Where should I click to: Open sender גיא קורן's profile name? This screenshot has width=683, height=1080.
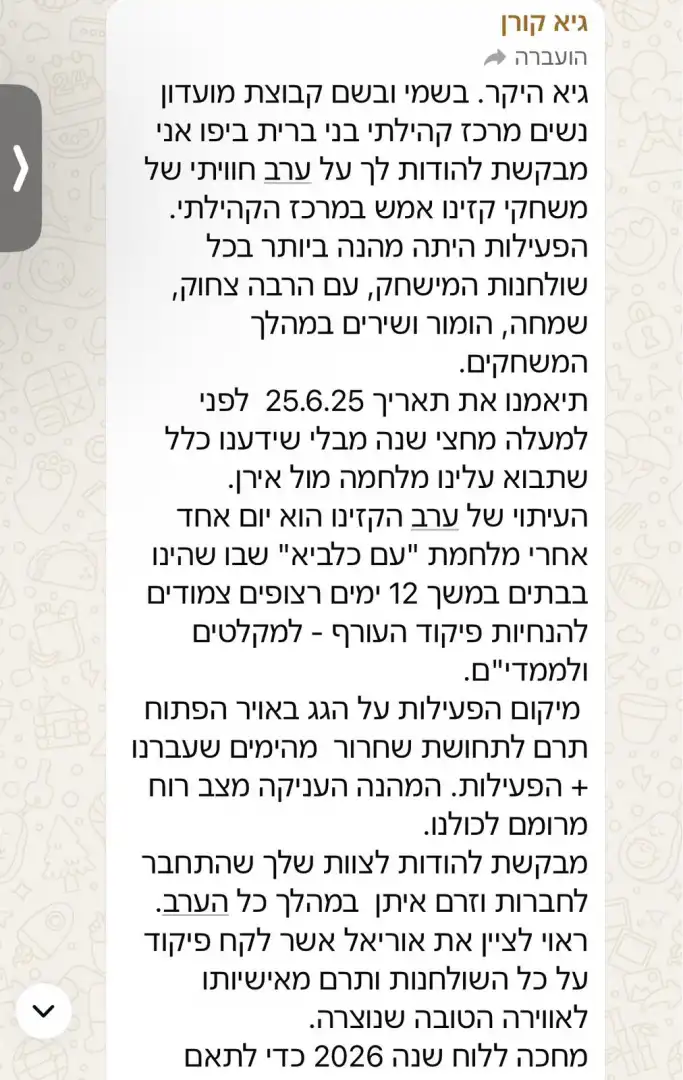(544, 24)
